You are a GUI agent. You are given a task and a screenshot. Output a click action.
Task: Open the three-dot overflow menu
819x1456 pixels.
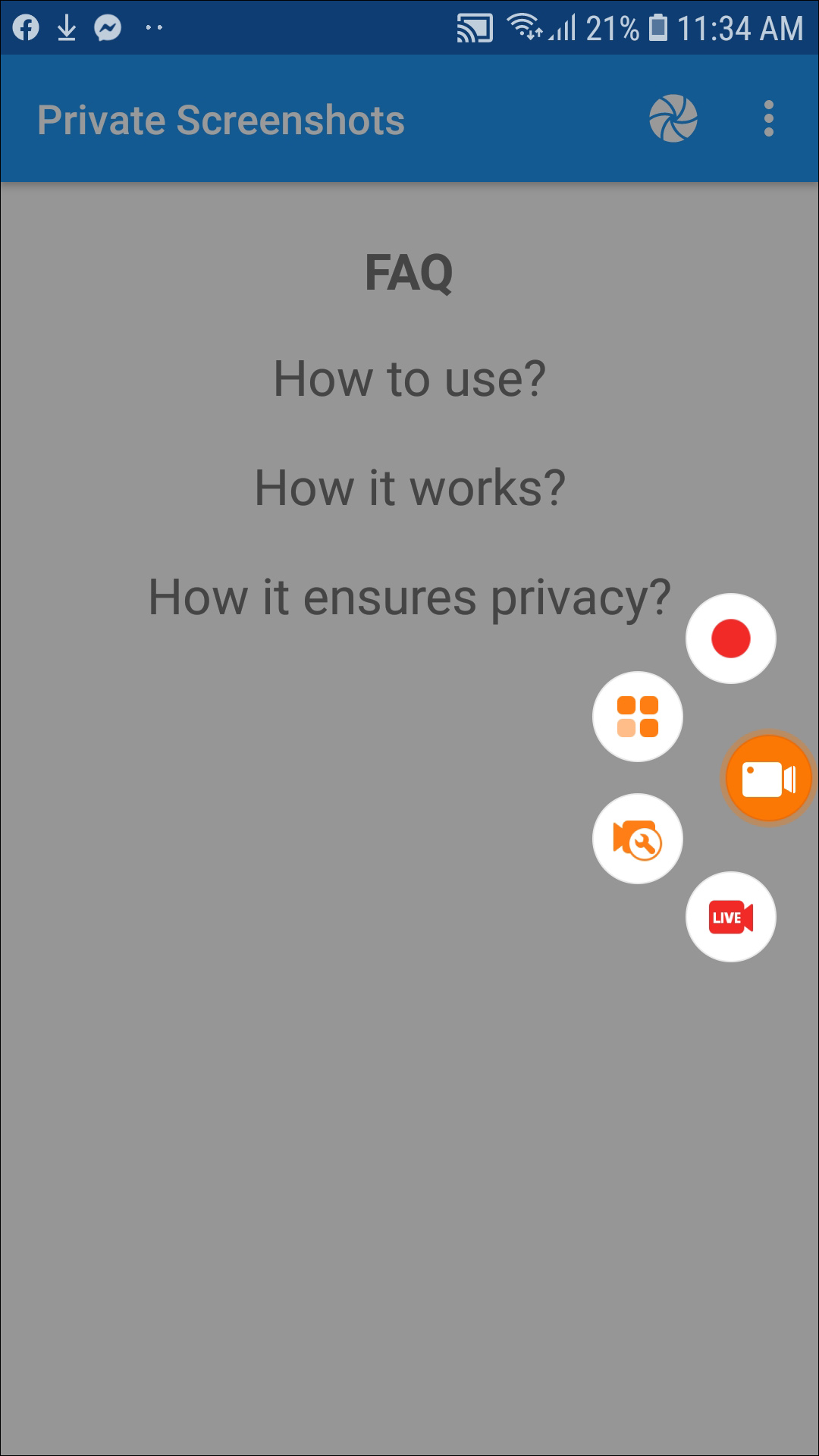768,119
